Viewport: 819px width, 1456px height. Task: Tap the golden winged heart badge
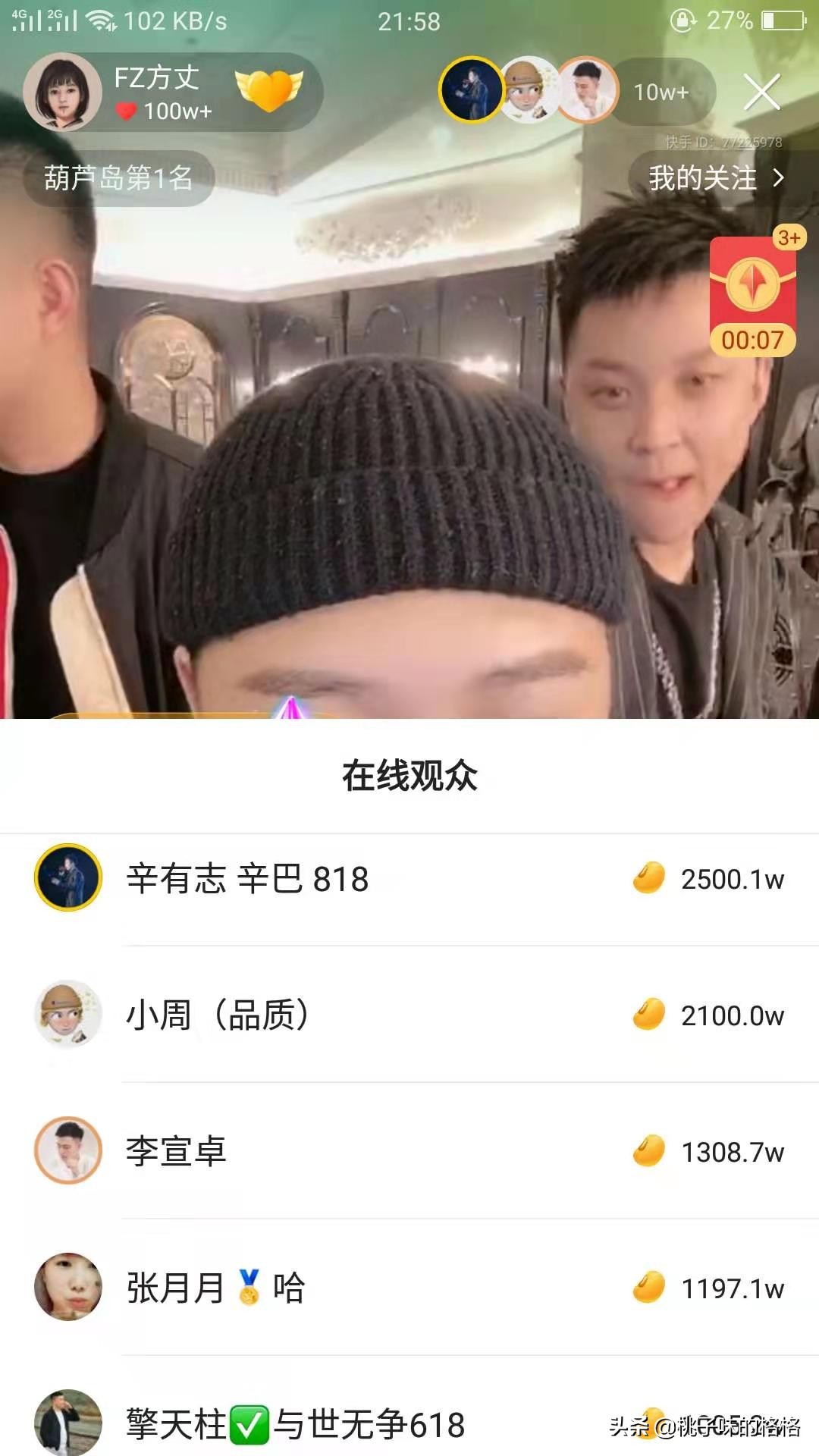[268, 90]
